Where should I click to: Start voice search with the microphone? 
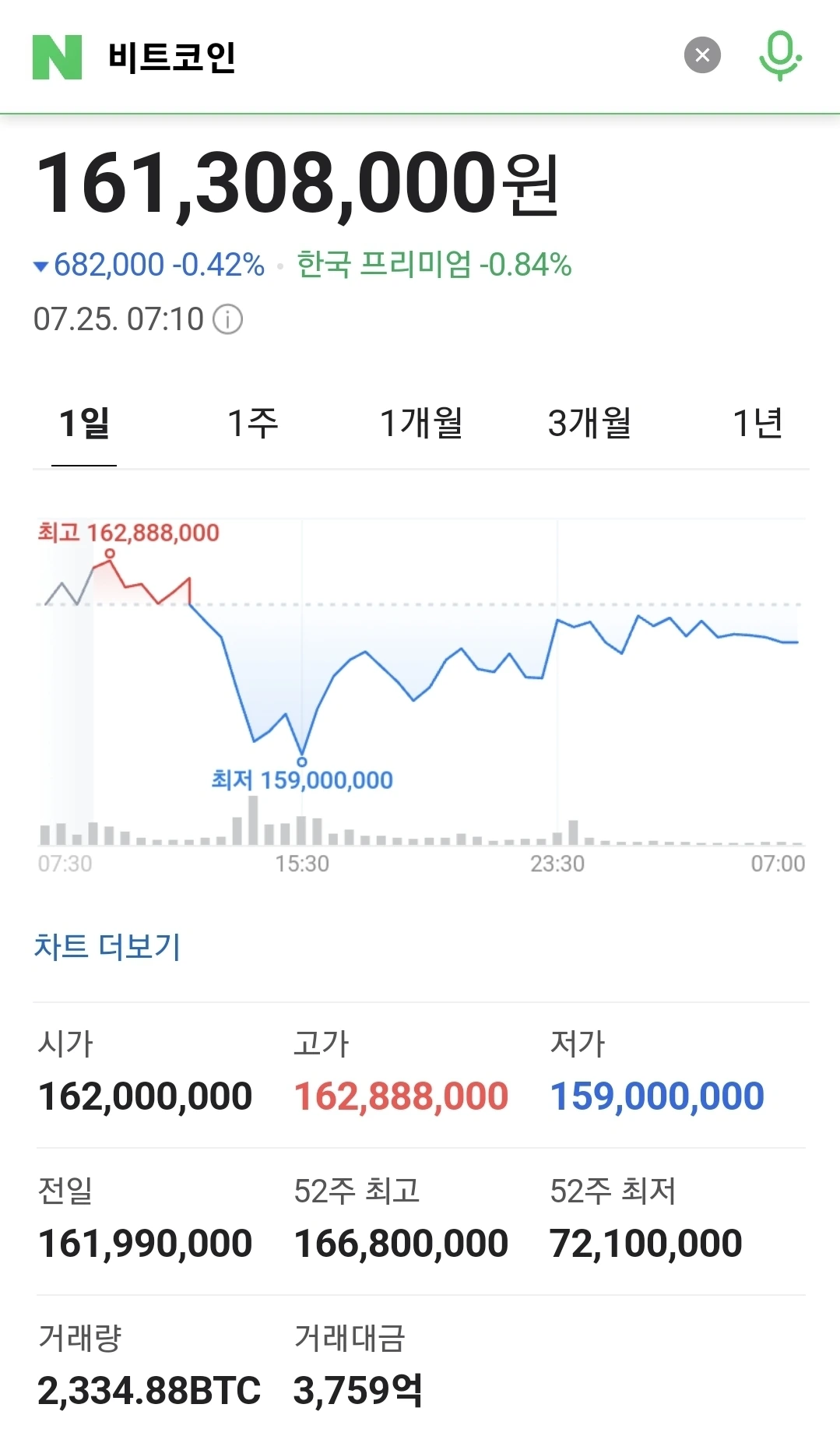pyautogui.click(x=780, y=56)
